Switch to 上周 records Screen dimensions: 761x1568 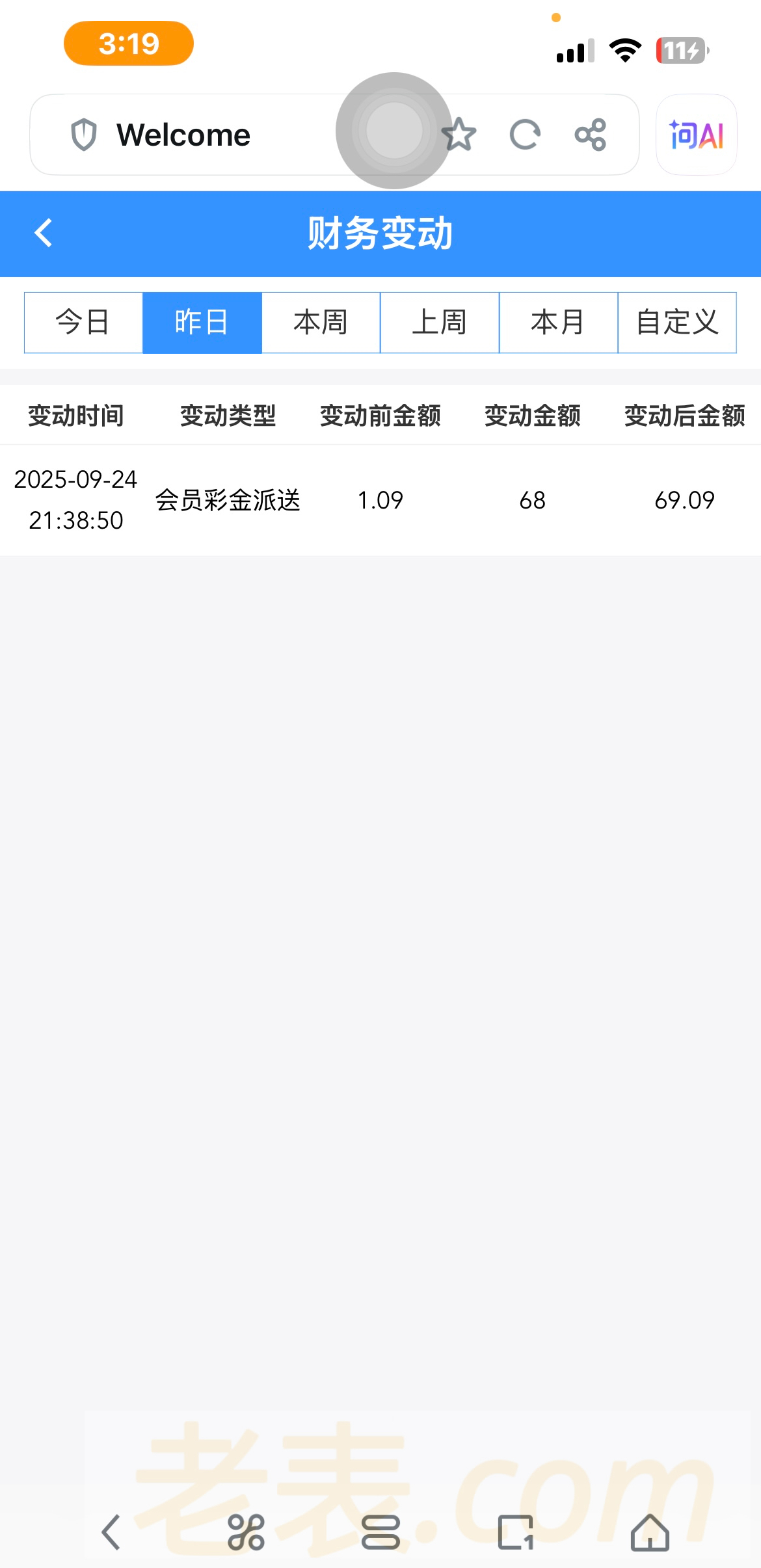click(x=440, y=323)
